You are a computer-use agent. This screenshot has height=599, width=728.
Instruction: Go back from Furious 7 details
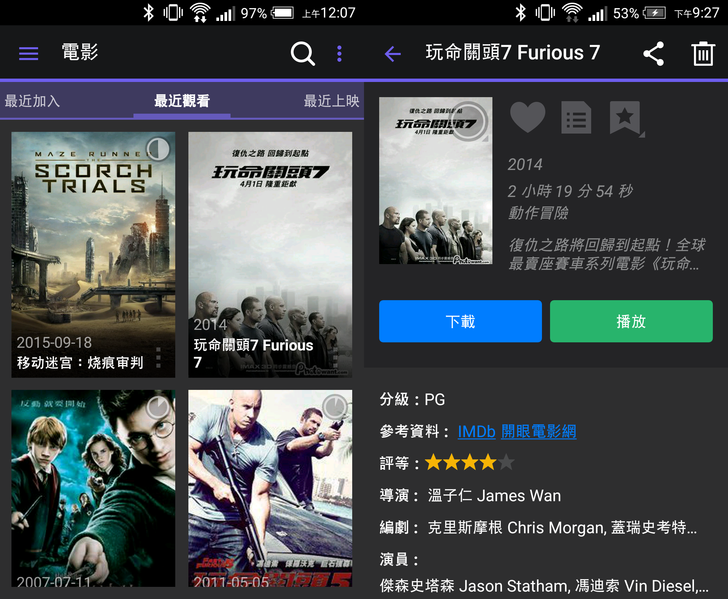point(392,54)
